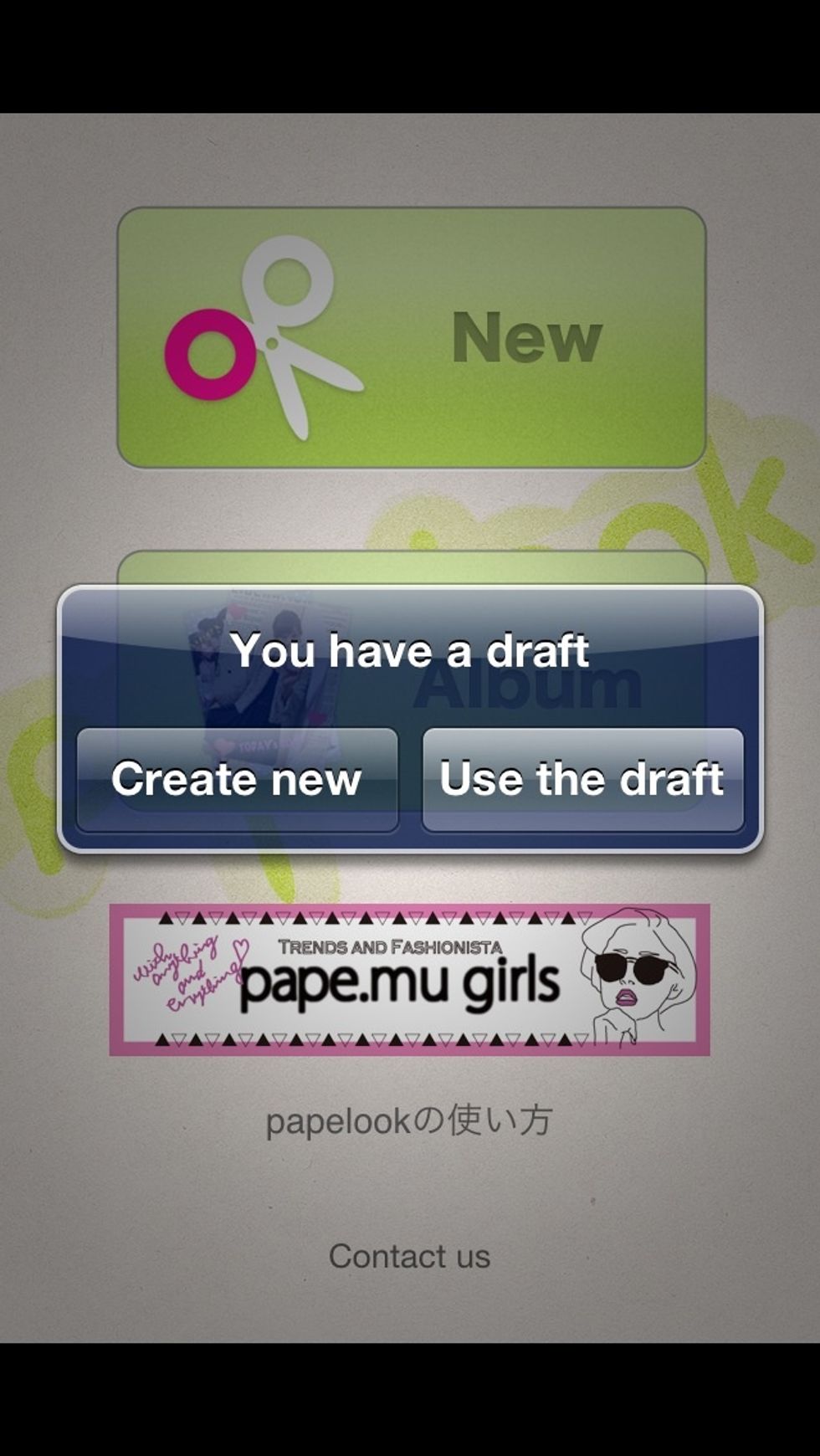Open the pape.mu girls banner
The width and height of the screenshot is (820, 1456).
(x=409, y=979)
